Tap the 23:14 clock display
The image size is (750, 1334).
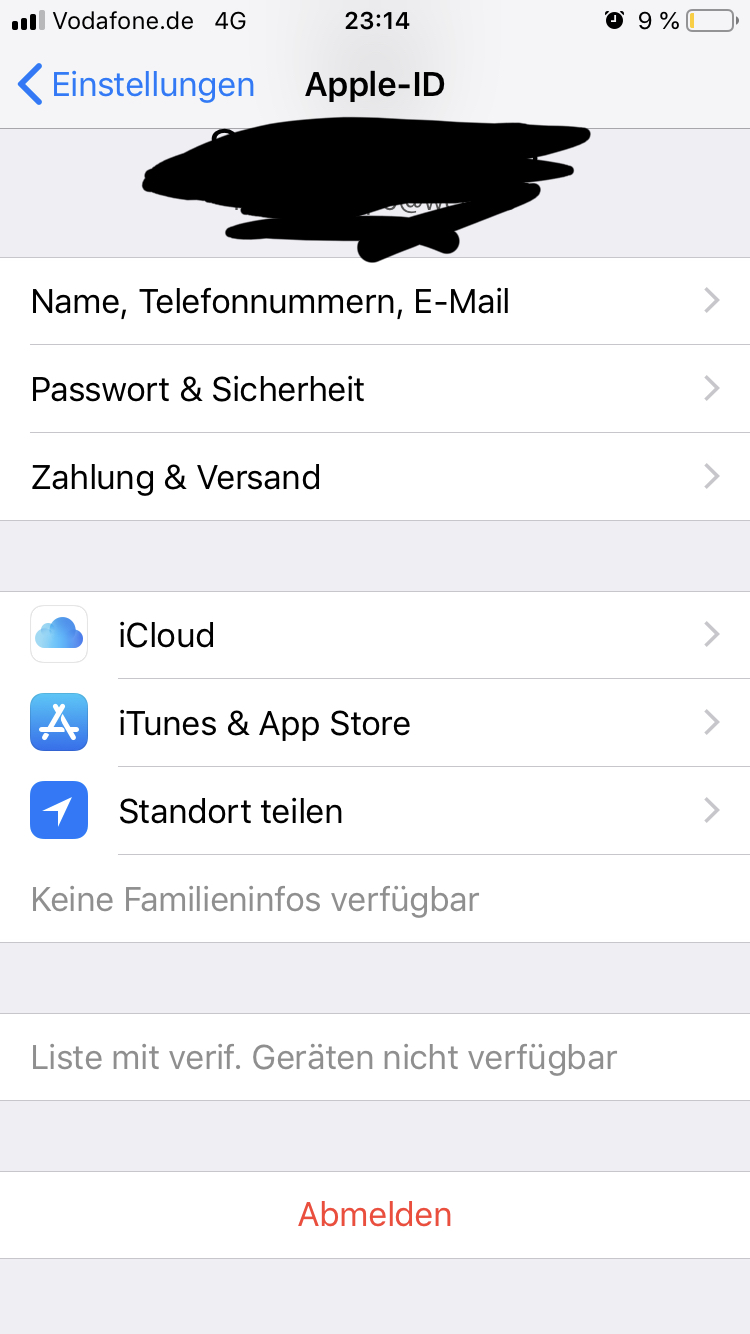pos(376,20)
